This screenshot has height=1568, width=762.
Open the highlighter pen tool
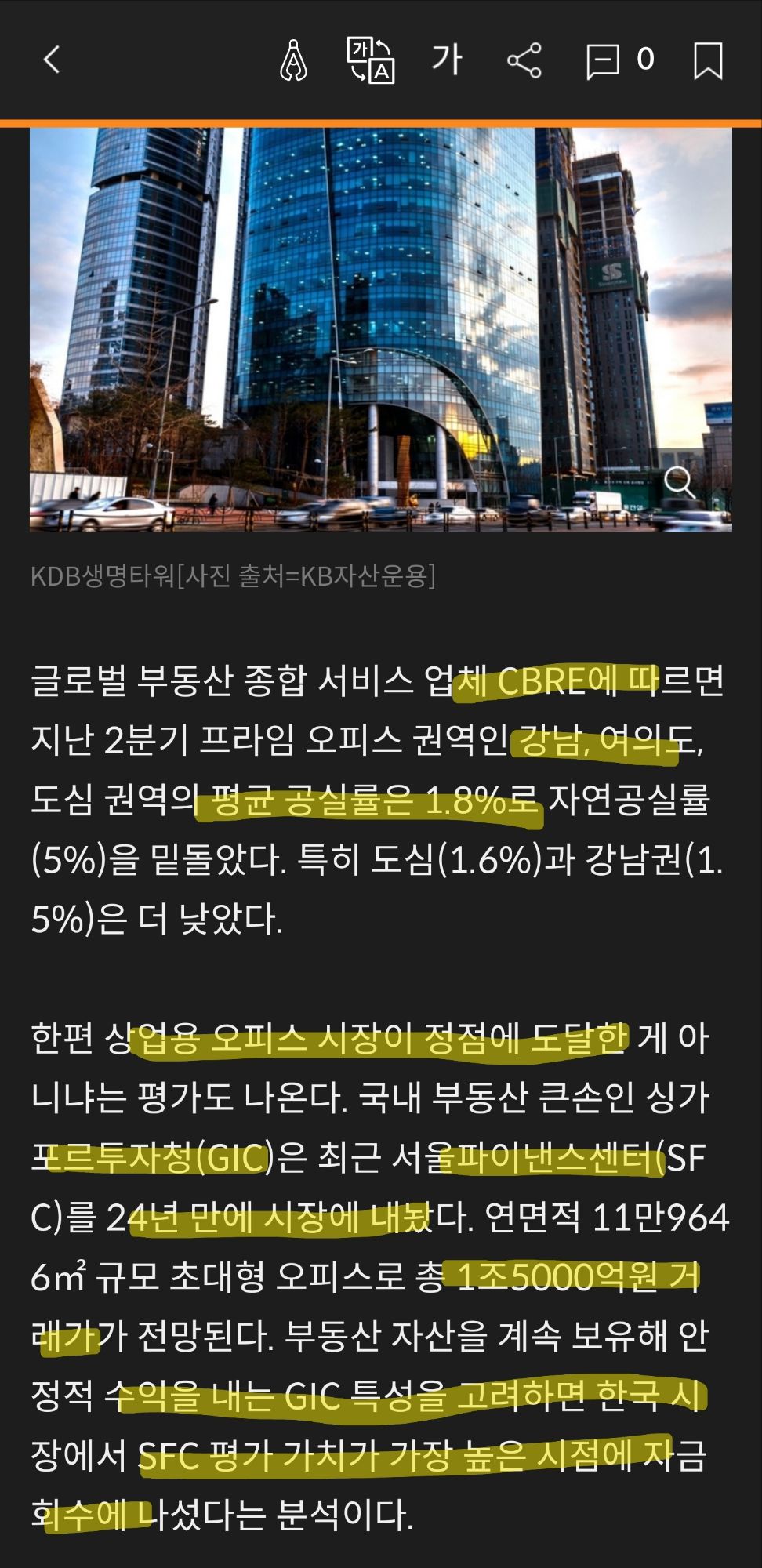tap(293, 60)
